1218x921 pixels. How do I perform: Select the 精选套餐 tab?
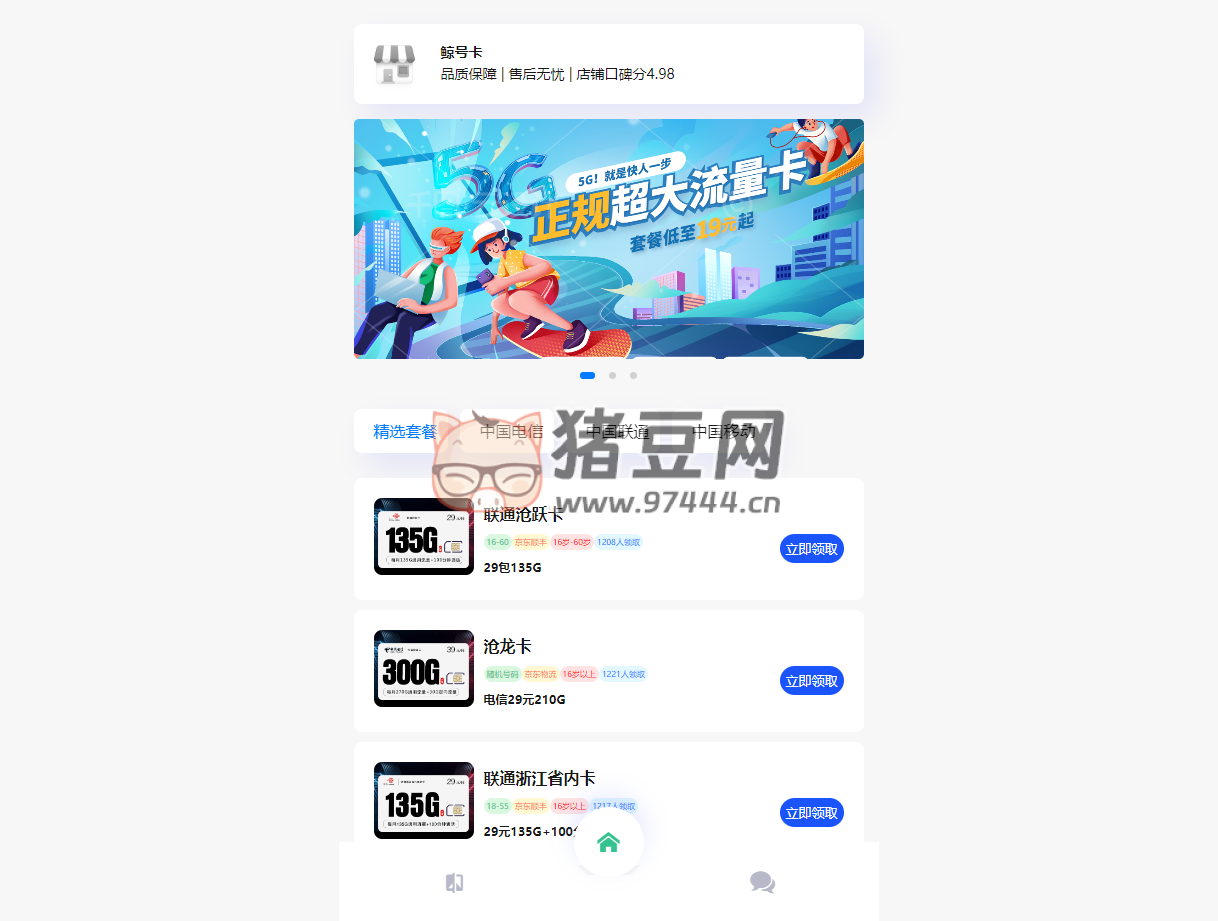click(405, 432)
